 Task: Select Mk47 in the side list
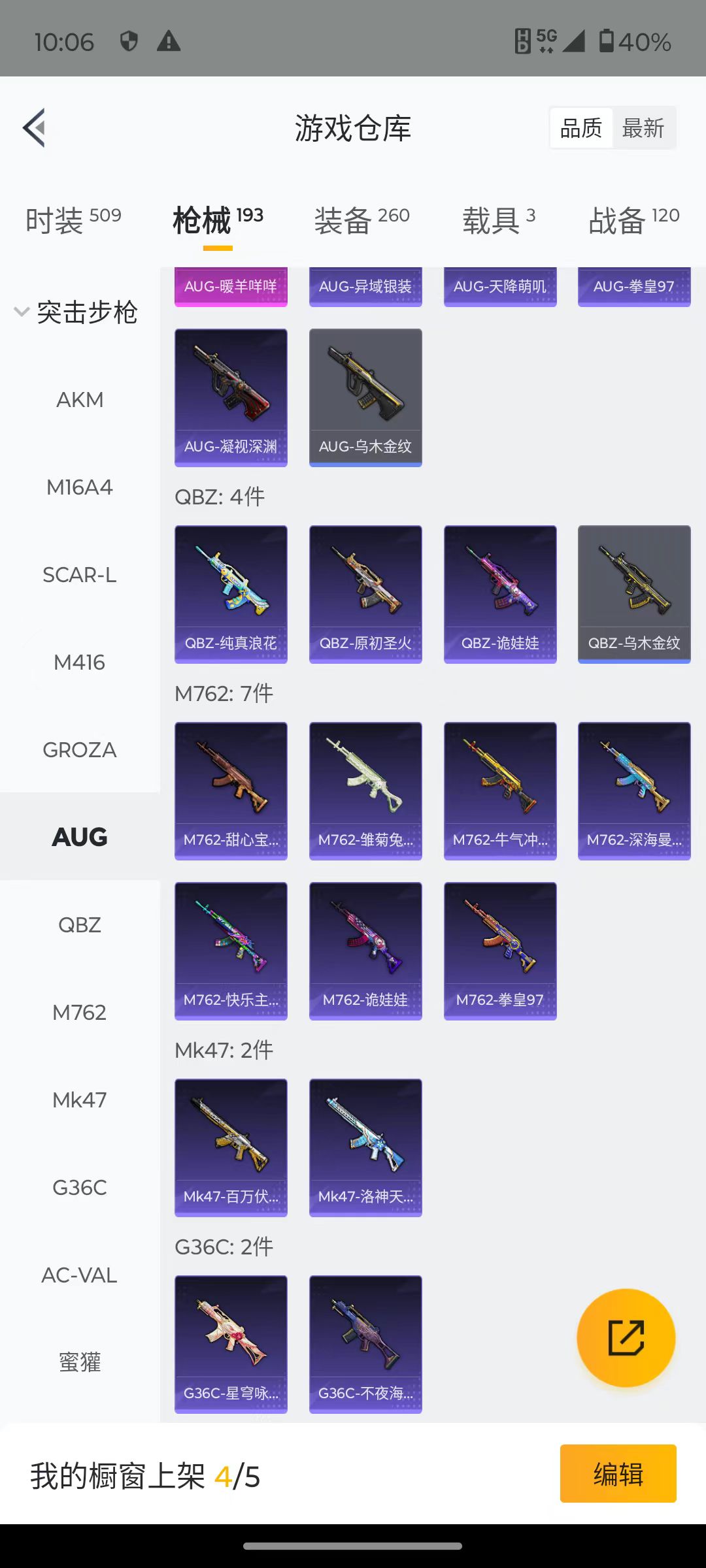click(x=80, y=1100)
